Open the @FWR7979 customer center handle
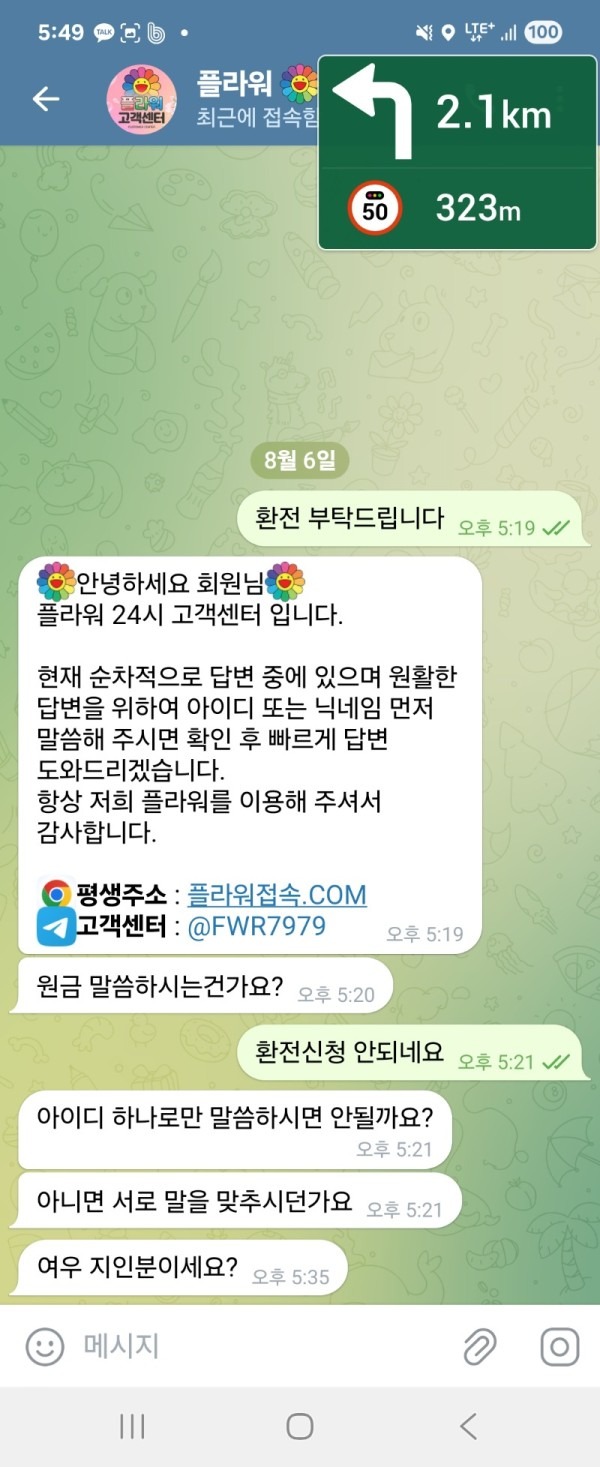600x1467 pixels. 256,926
